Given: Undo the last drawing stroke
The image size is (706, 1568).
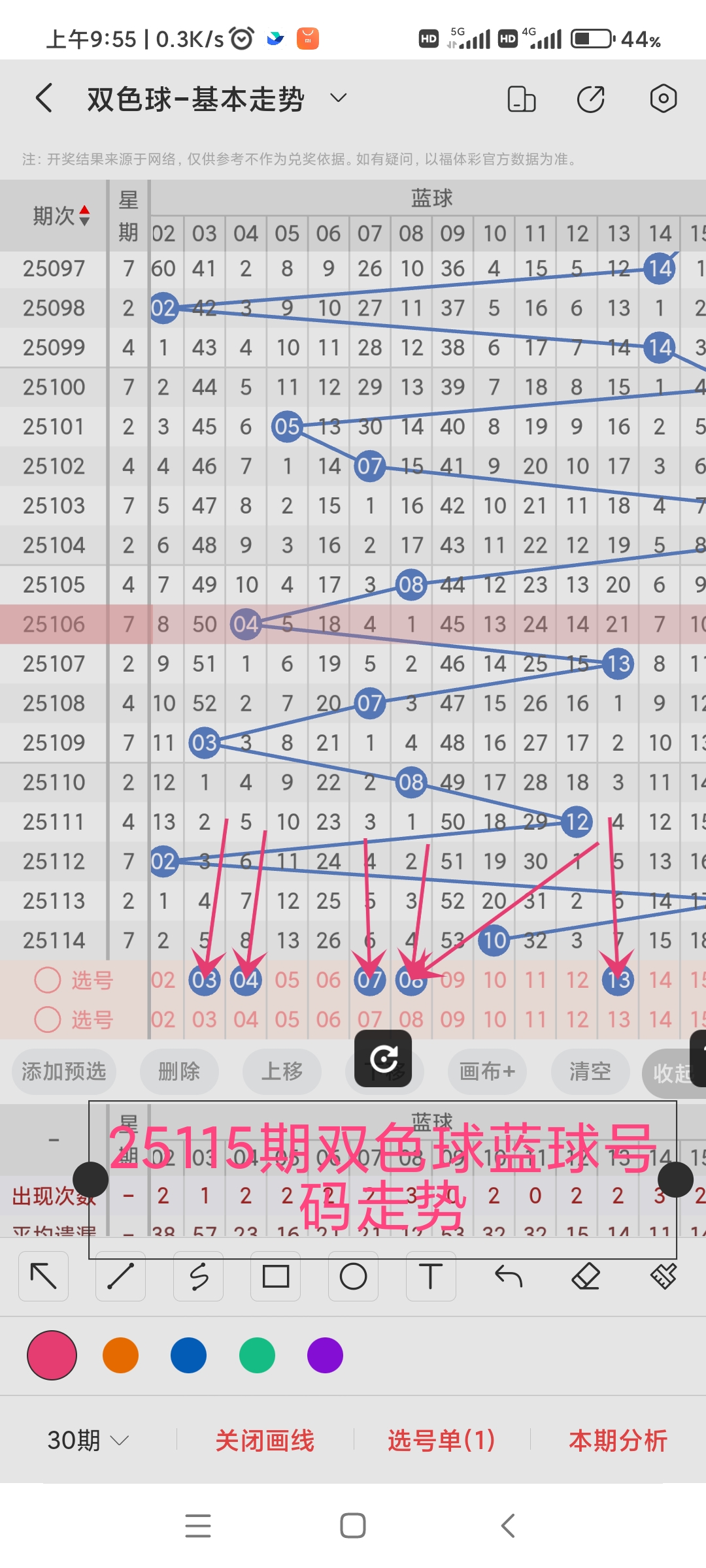Looking at the screenshot, I should pos(508,1276).
